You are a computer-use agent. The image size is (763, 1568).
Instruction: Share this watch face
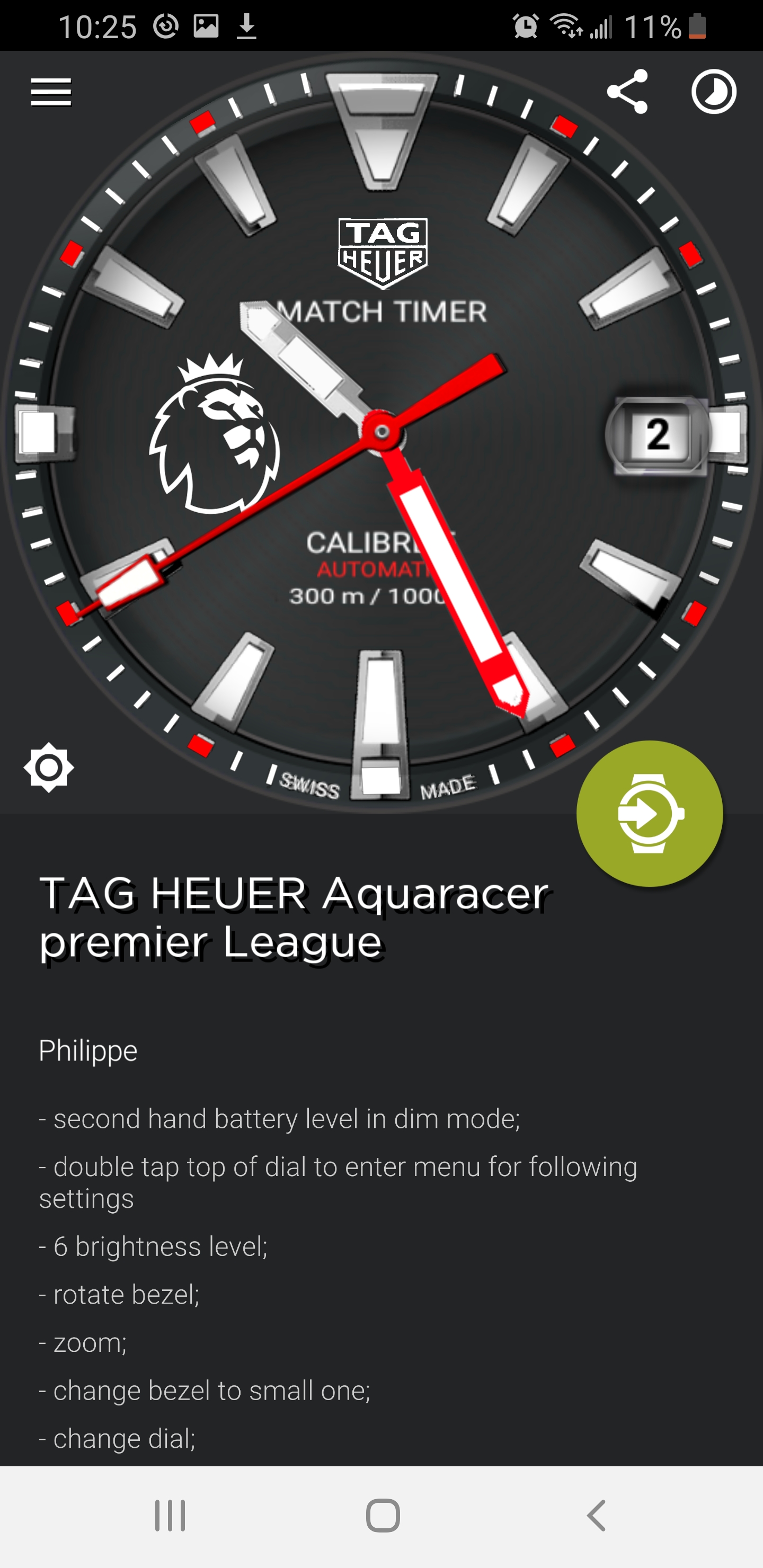point(627,92)
